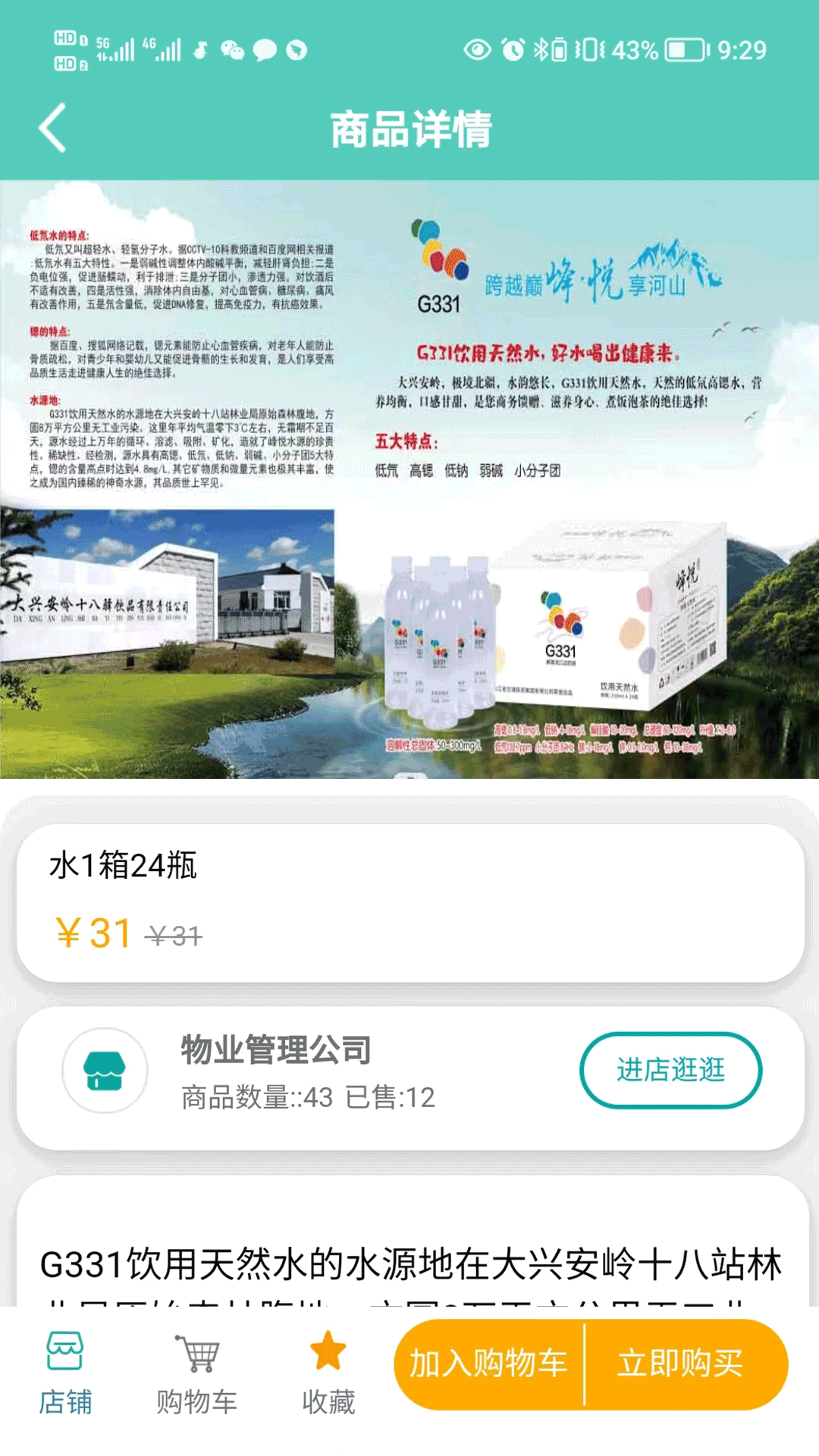Favorite this product with the 收藏 star
The width and height of the screenshot is (819, 1456).
(328, 1373)
